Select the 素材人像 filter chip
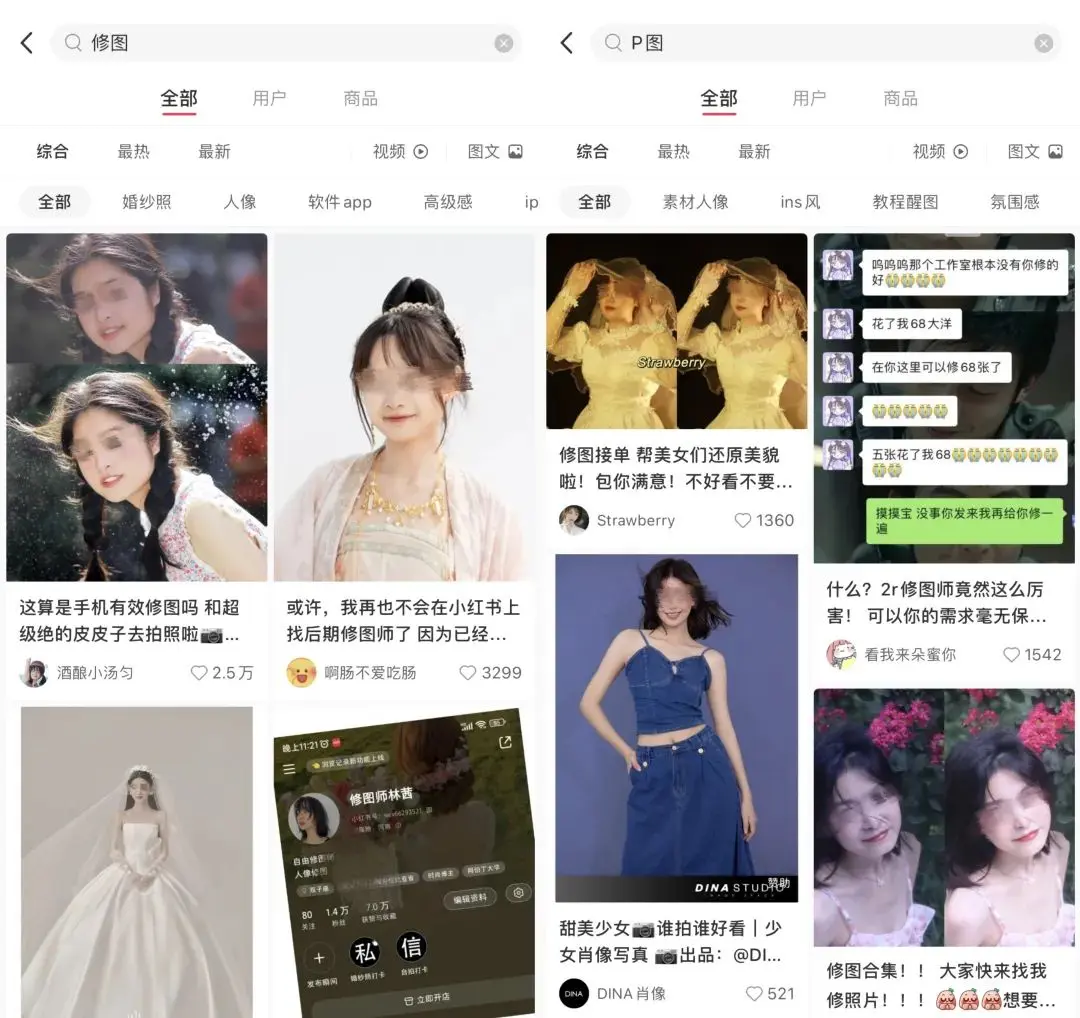 tap(695, 202)
